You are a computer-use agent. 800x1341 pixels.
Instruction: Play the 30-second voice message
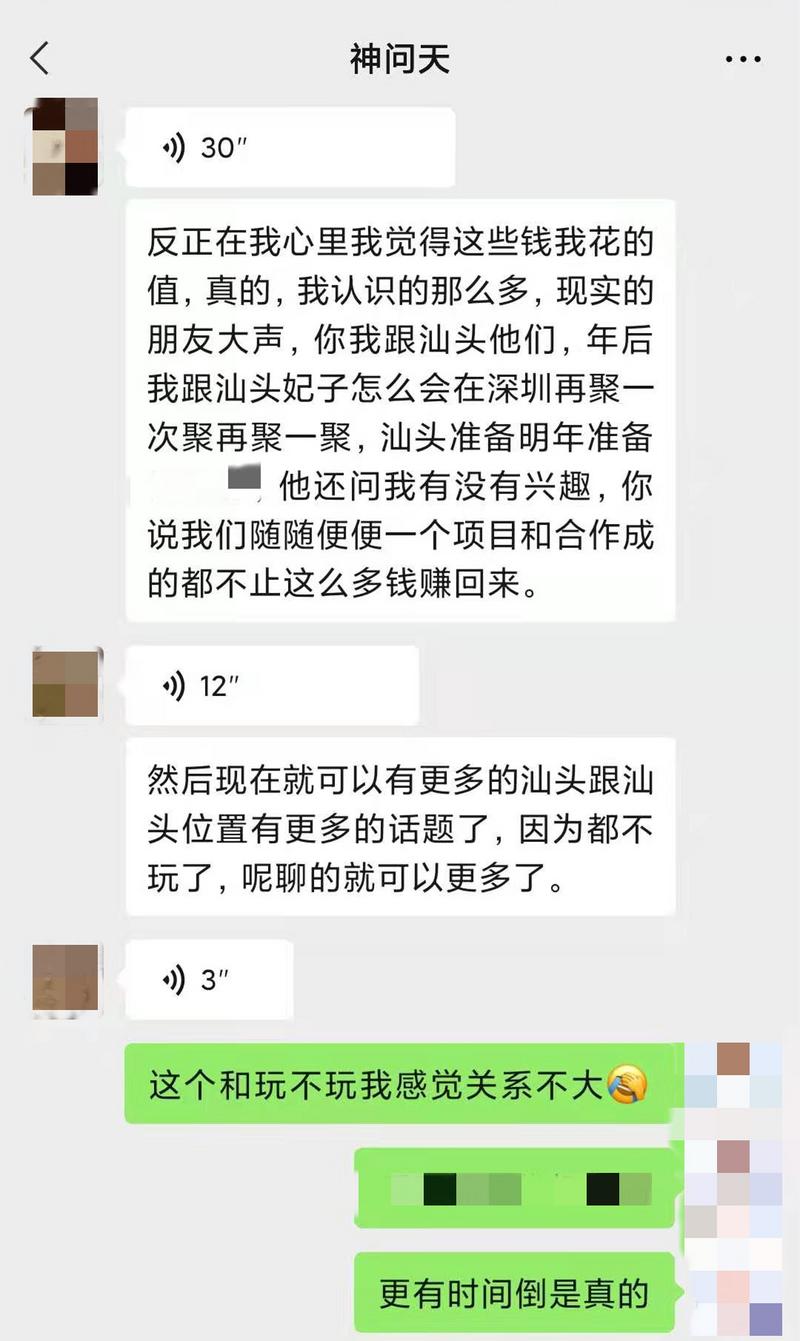[x=289, y=148]
